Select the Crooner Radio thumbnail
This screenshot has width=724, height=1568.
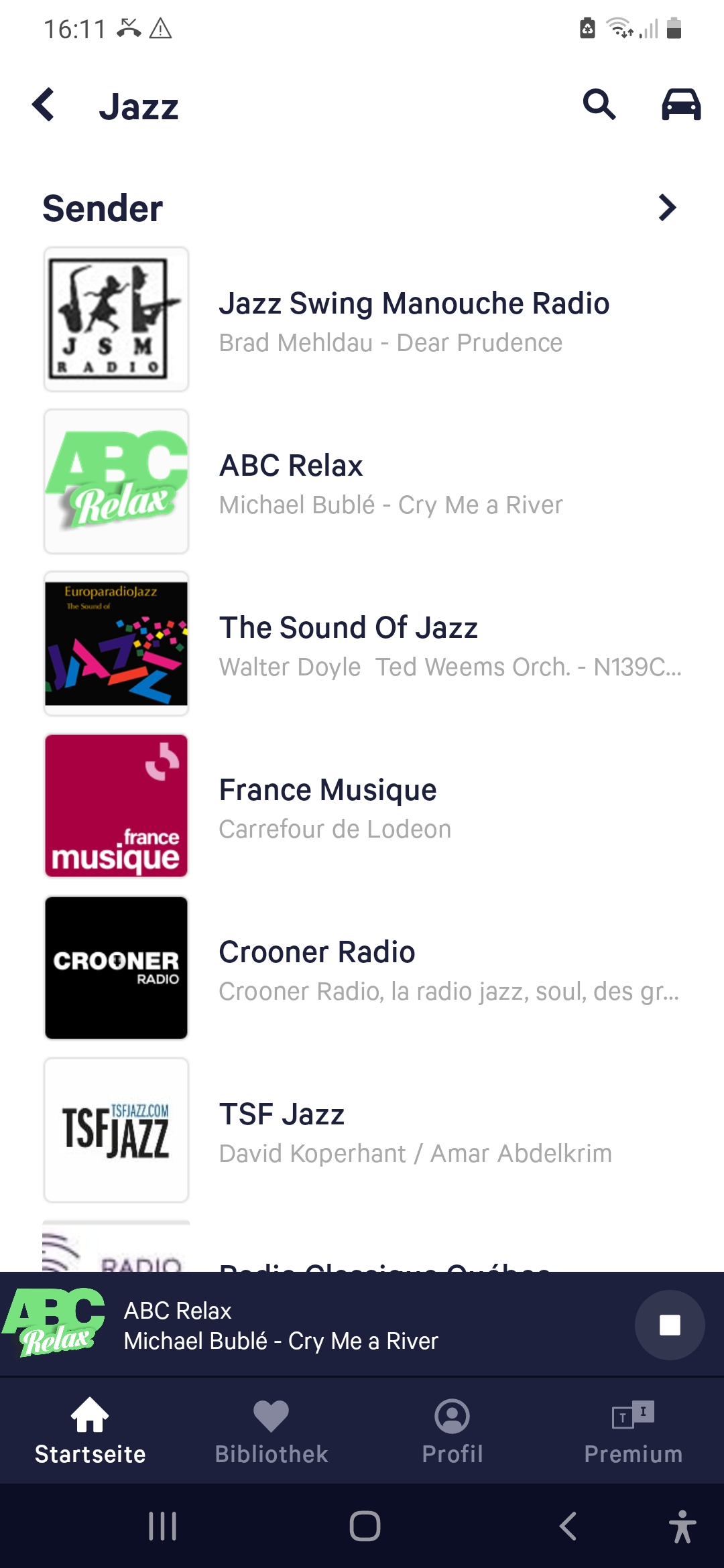tap(115, 968)
